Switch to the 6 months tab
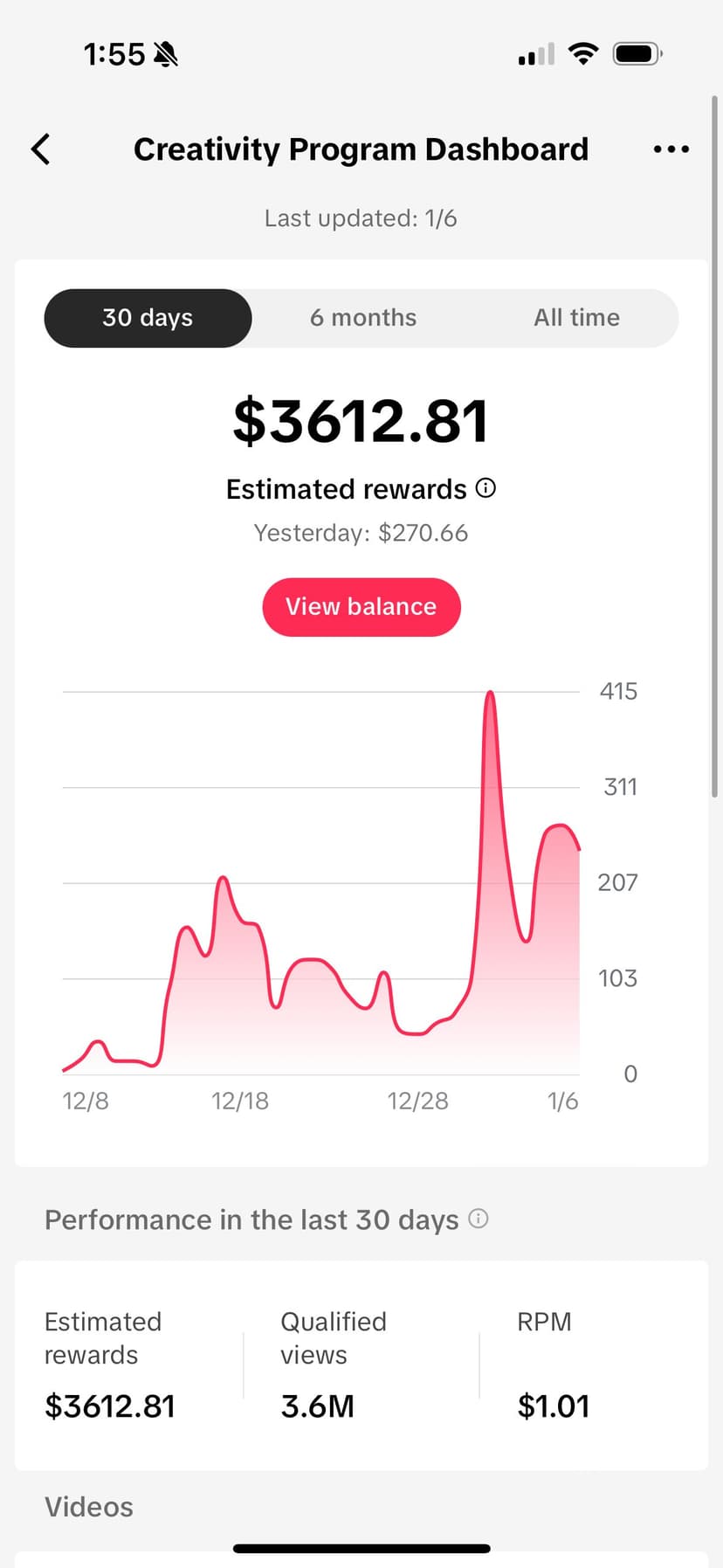 tap(362, 317)
